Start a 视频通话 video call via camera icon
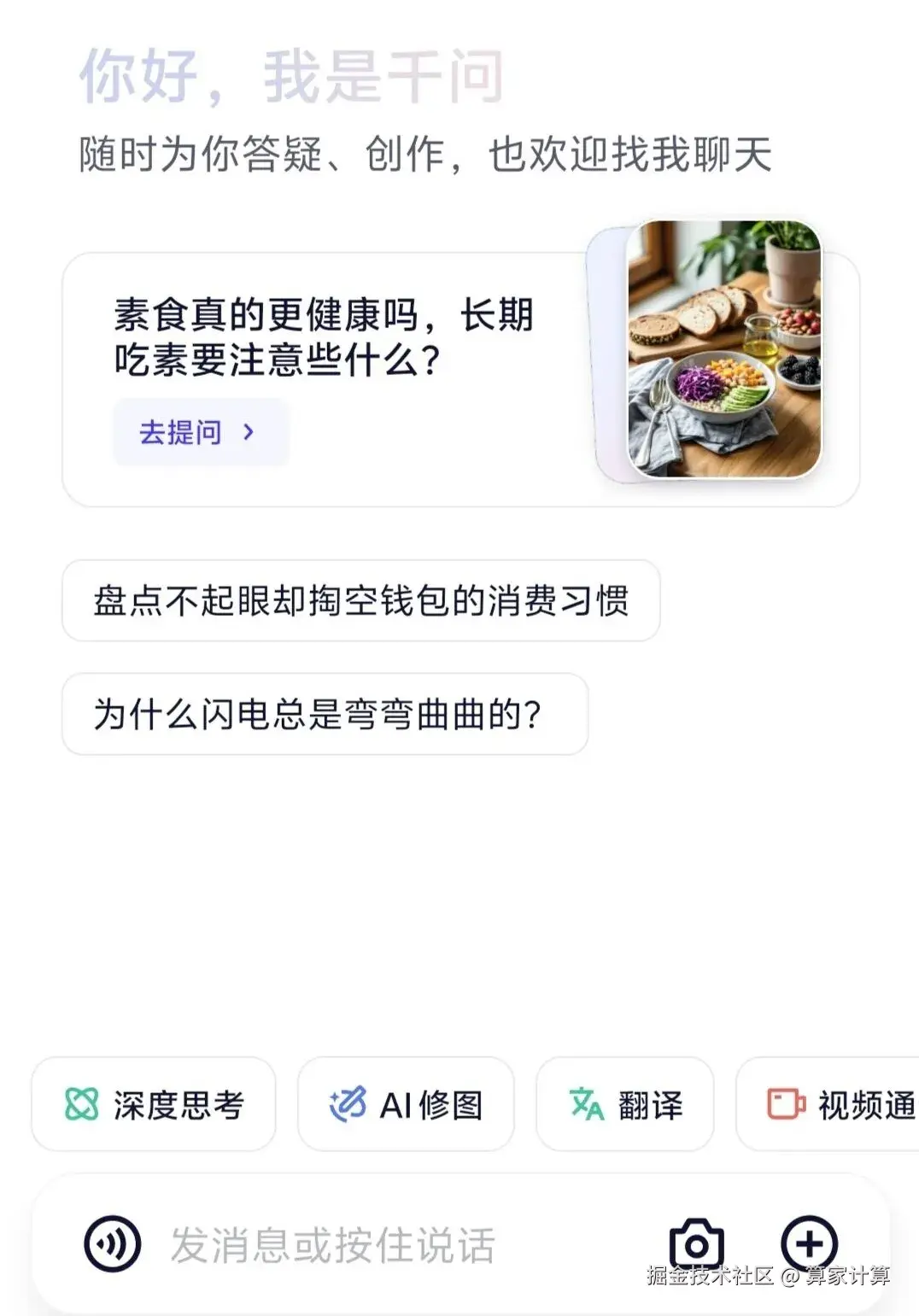 [x=785, y=1104]
